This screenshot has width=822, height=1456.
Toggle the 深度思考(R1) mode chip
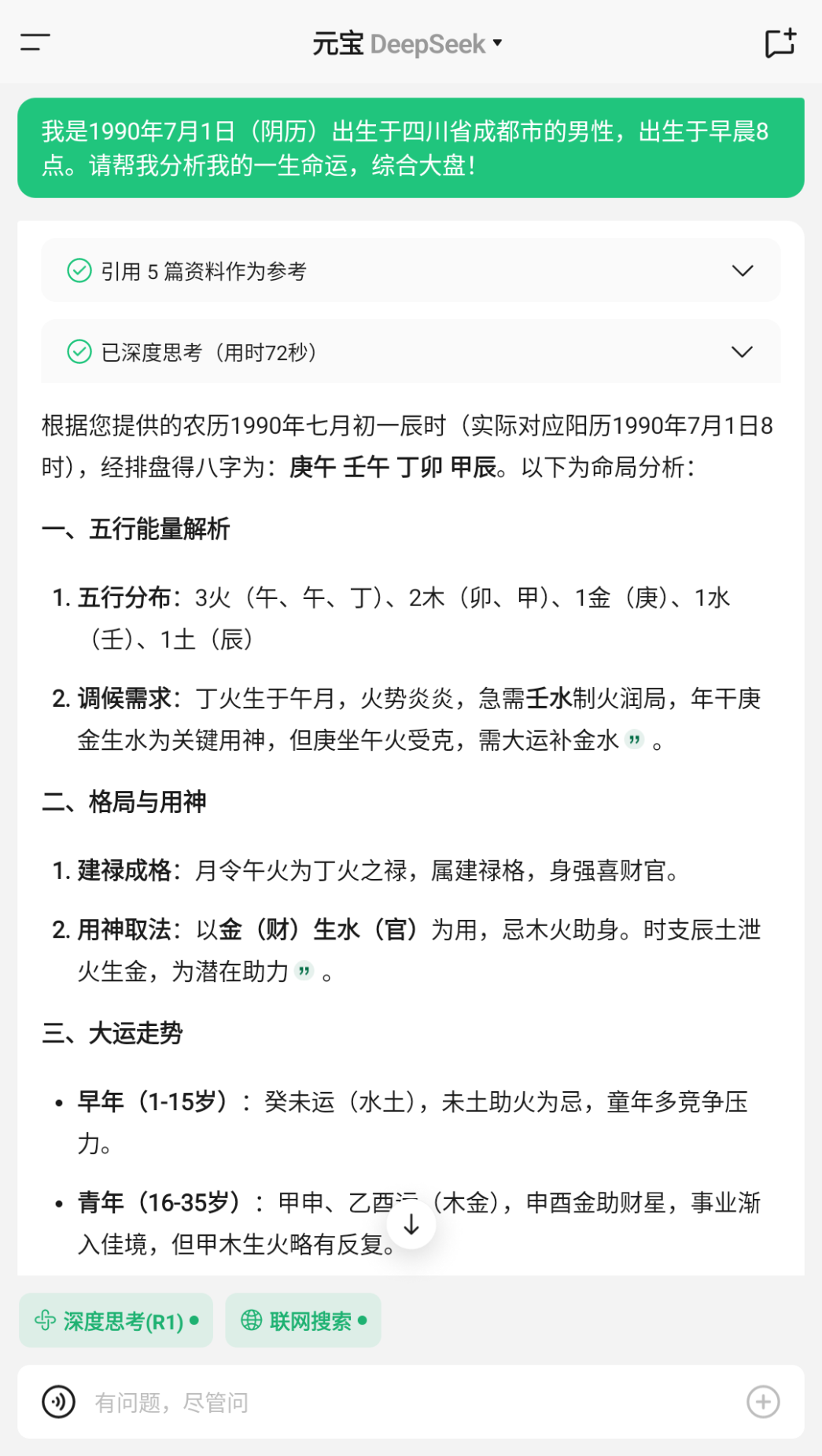(x=116, y=1321)
